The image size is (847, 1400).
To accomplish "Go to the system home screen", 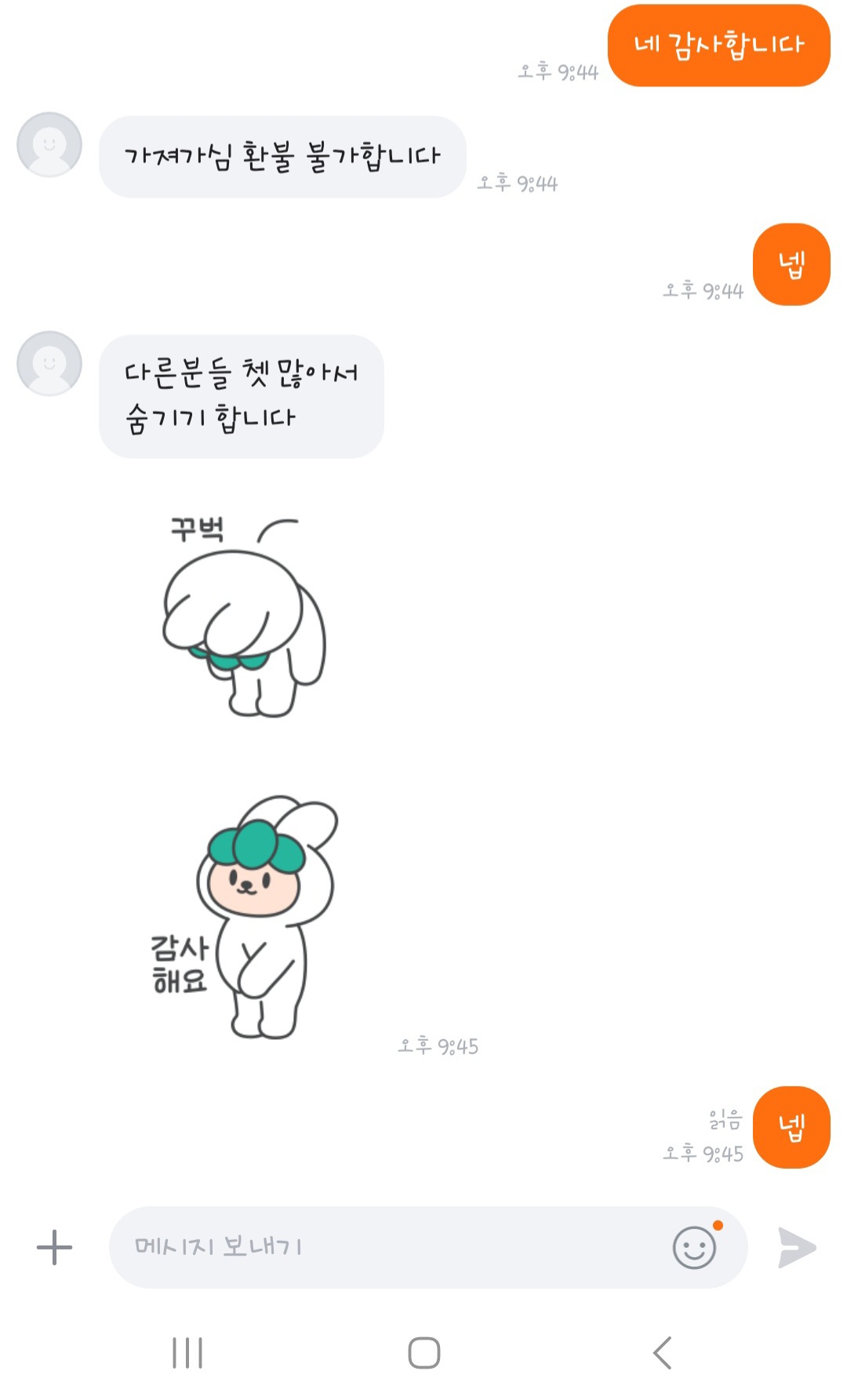I will click(423, 1353).
